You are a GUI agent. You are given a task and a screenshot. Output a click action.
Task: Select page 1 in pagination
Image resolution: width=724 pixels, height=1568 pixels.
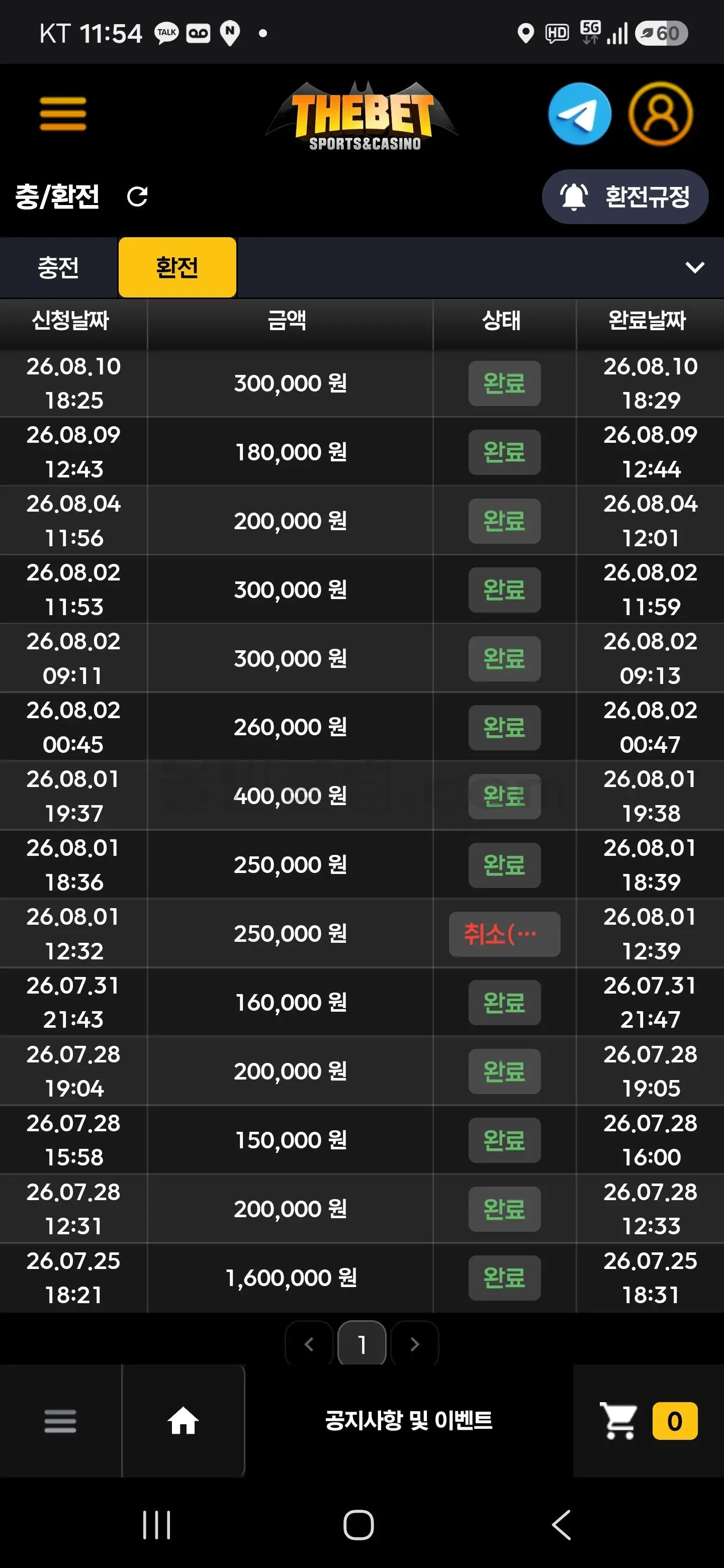pos(361,1343)
